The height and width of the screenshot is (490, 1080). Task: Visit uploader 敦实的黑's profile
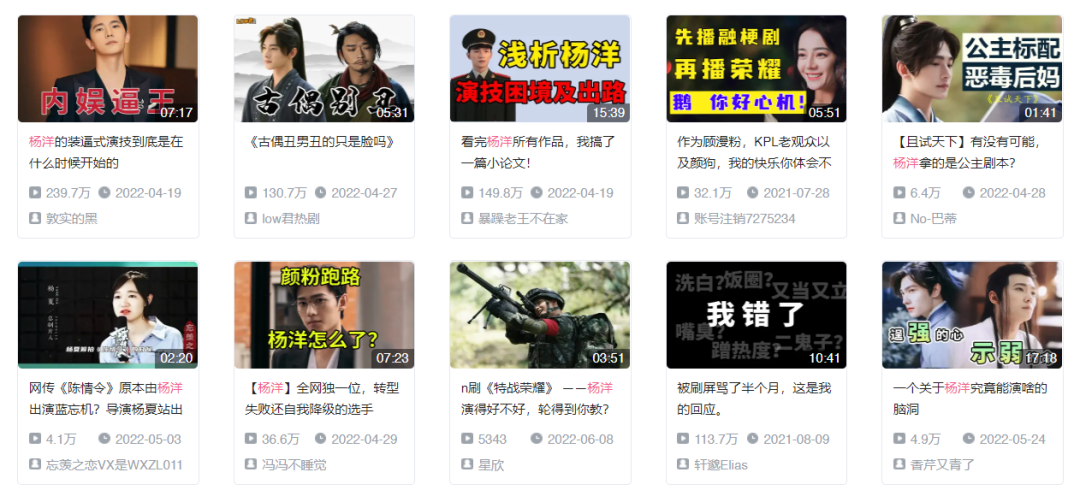[x=72, y=218]
